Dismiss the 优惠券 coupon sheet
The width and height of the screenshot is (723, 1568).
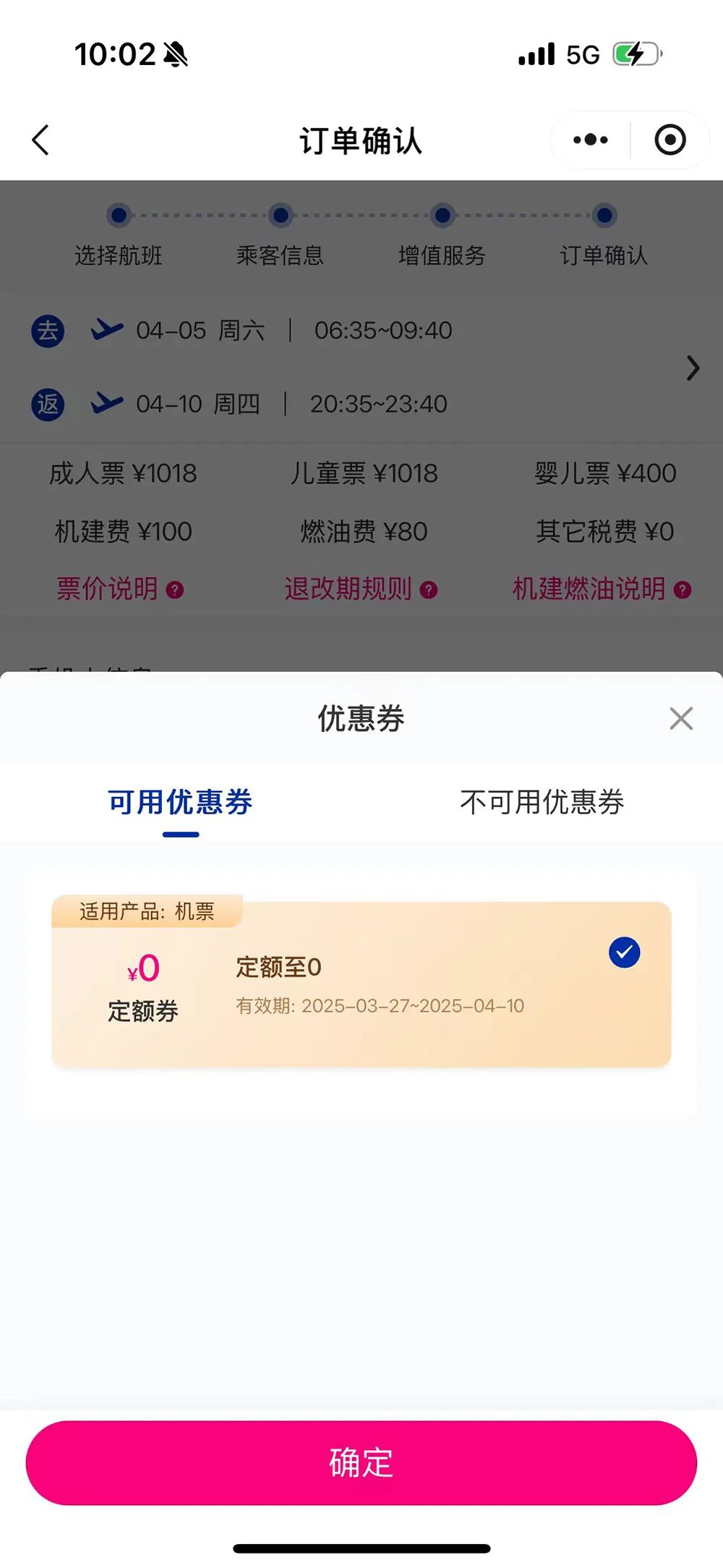(x=681, y=718)
